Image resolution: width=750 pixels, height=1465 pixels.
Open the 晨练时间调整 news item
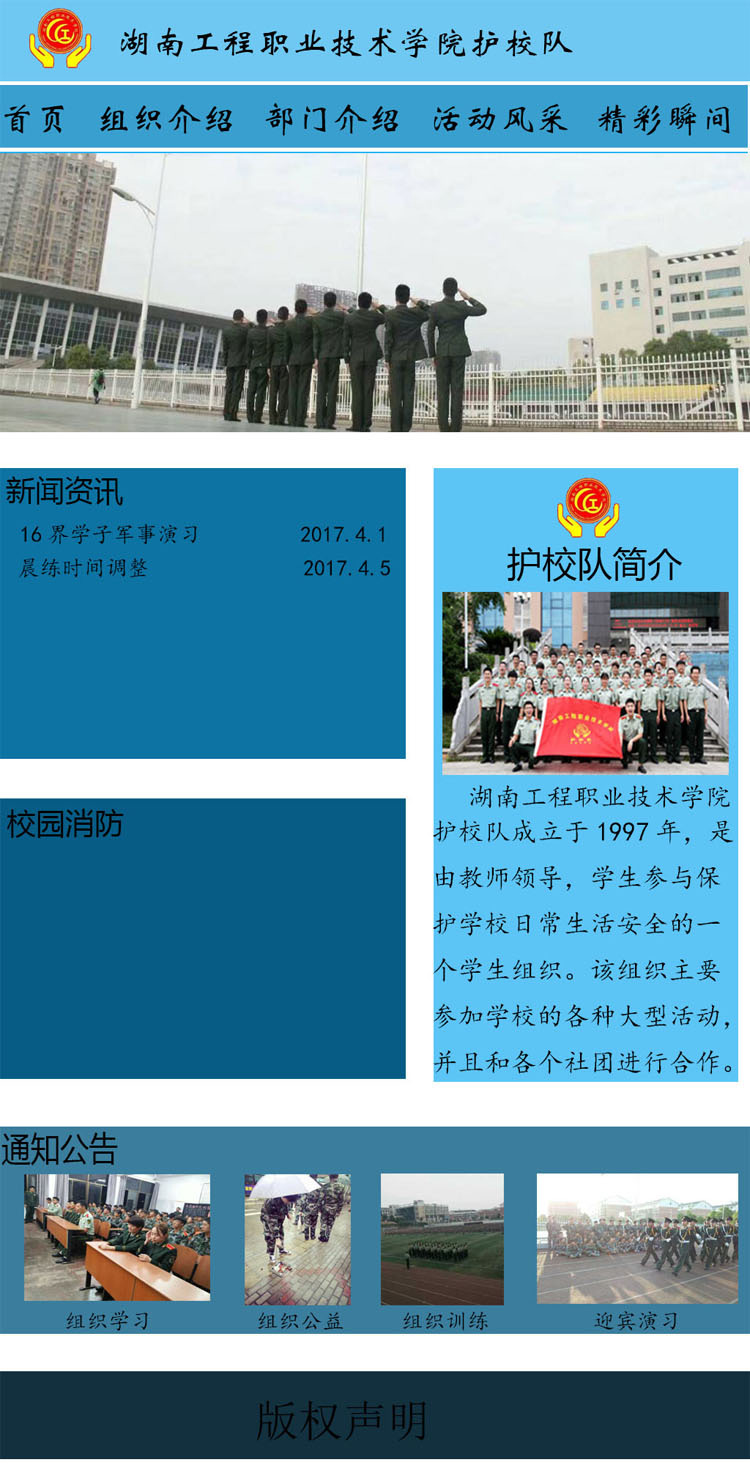(x=84, y=568)
